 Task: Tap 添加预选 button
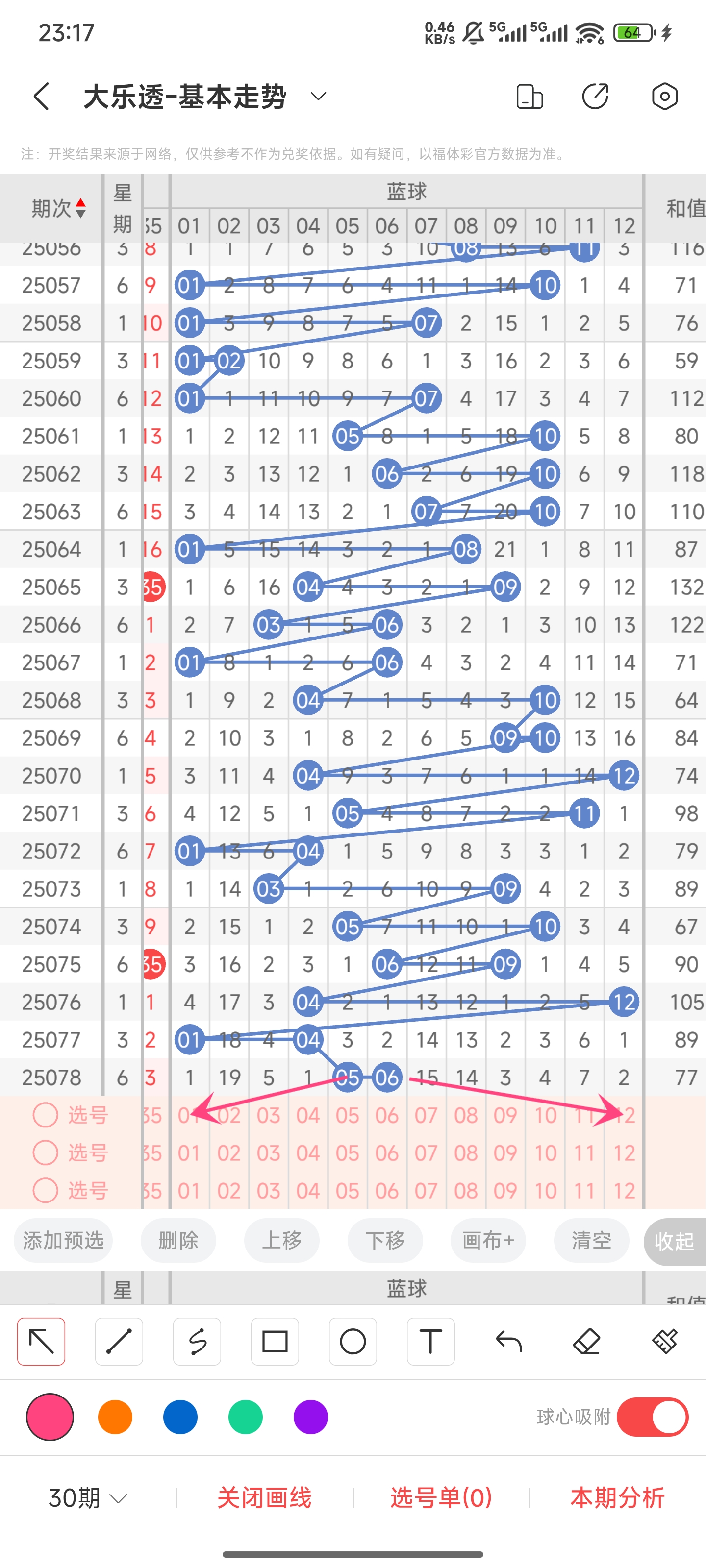tap(63, 1240)
